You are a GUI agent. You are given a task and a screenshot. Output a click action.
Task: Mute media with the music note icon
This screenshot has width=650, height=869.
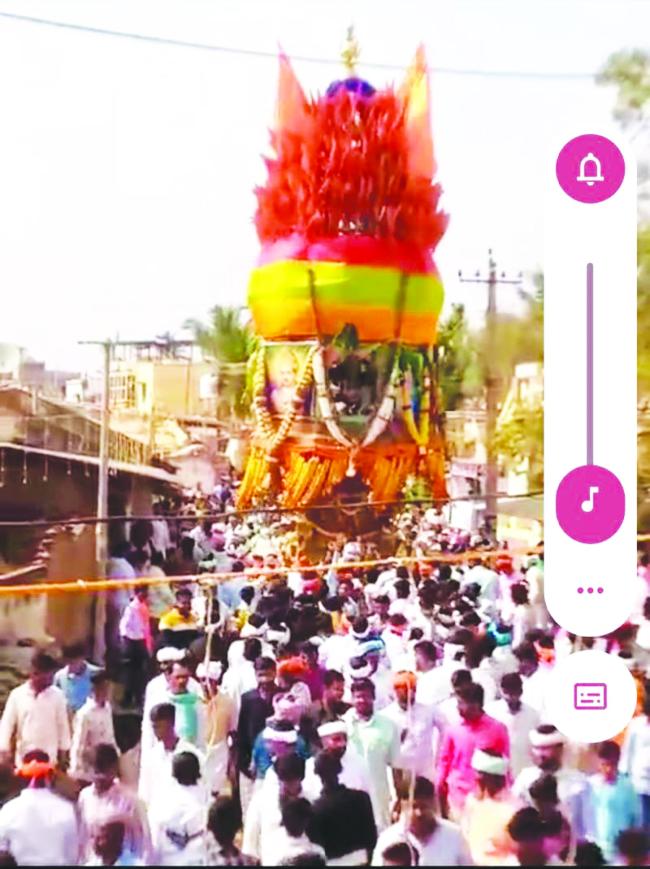point(590,500)
